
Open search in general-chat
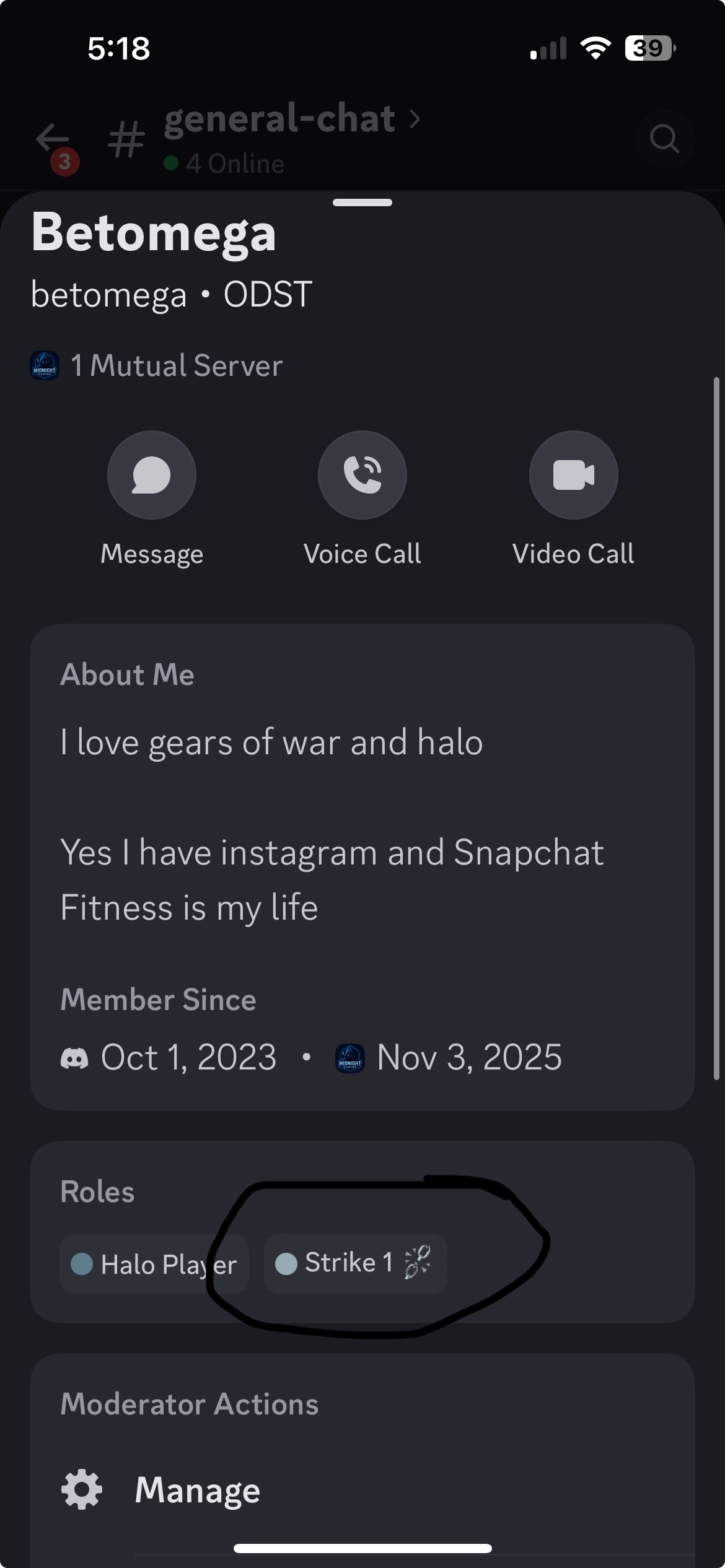click(x=664, y=139)
